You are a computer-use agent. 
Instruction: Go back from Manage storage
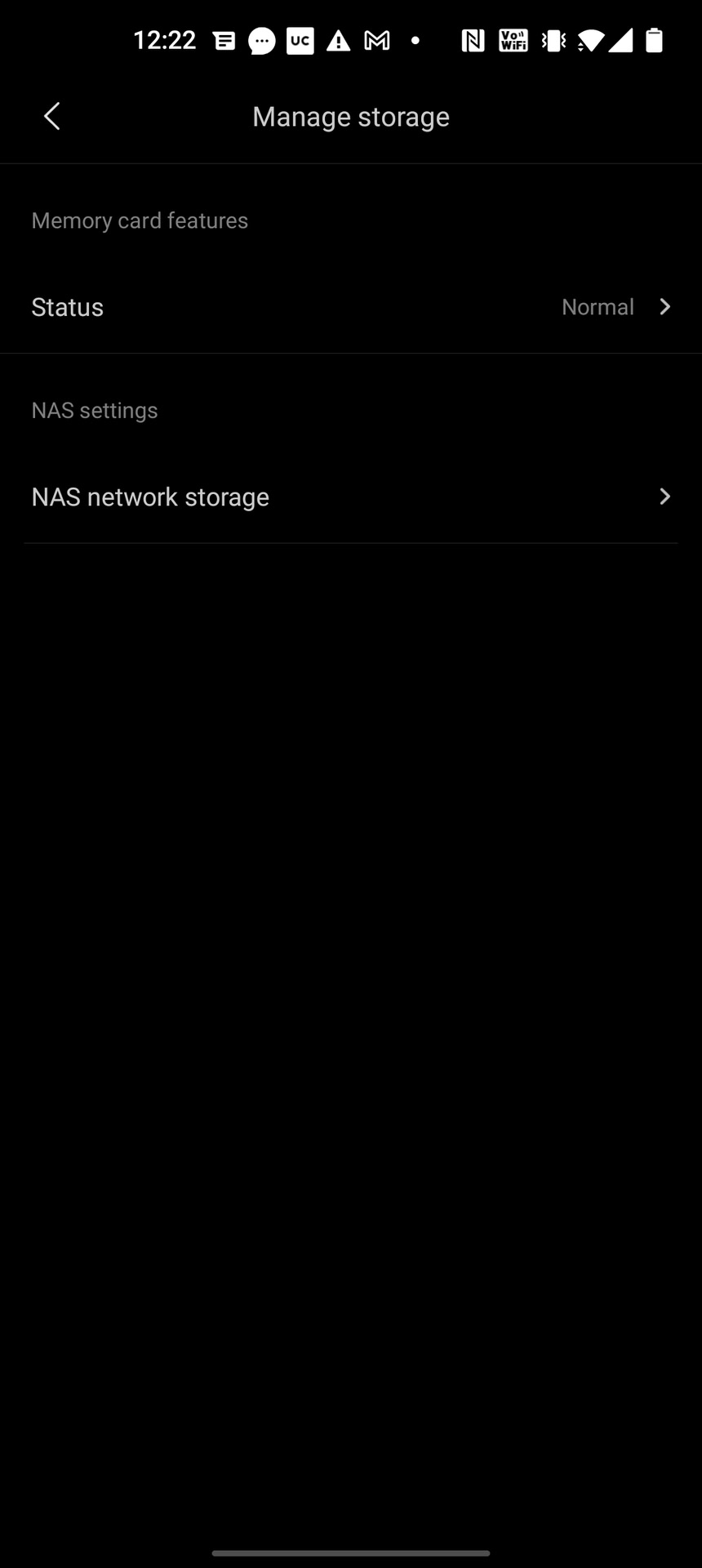tap(51, 116)
